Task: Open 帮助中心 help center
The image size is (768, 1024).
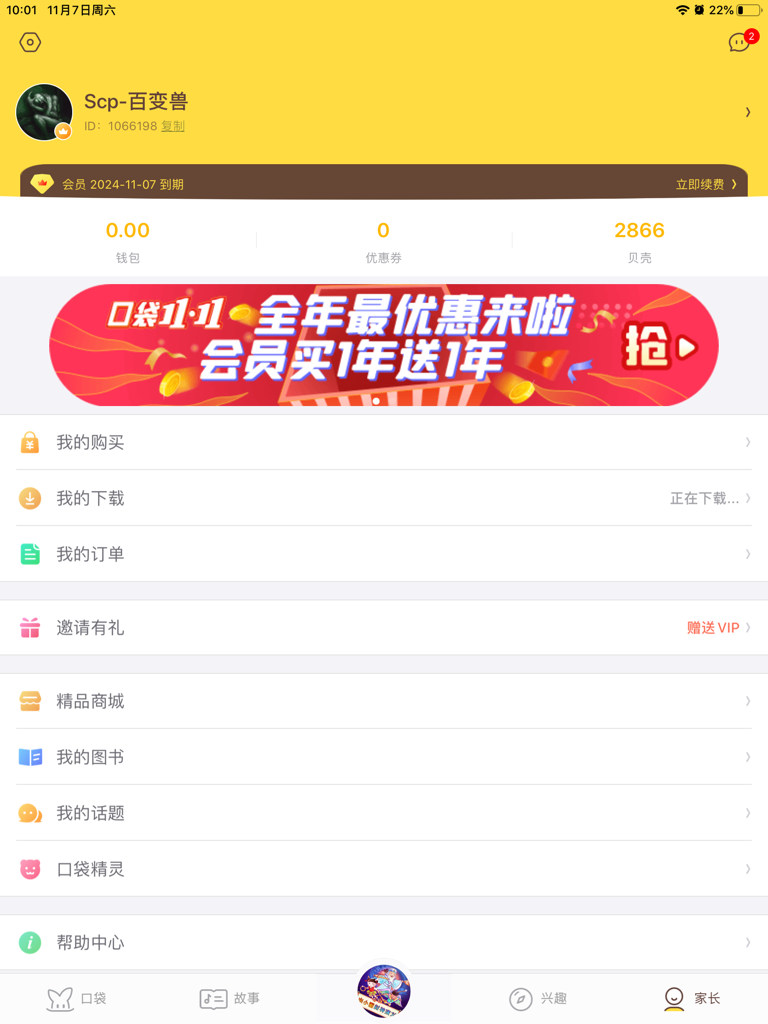Action: [384, 942]
